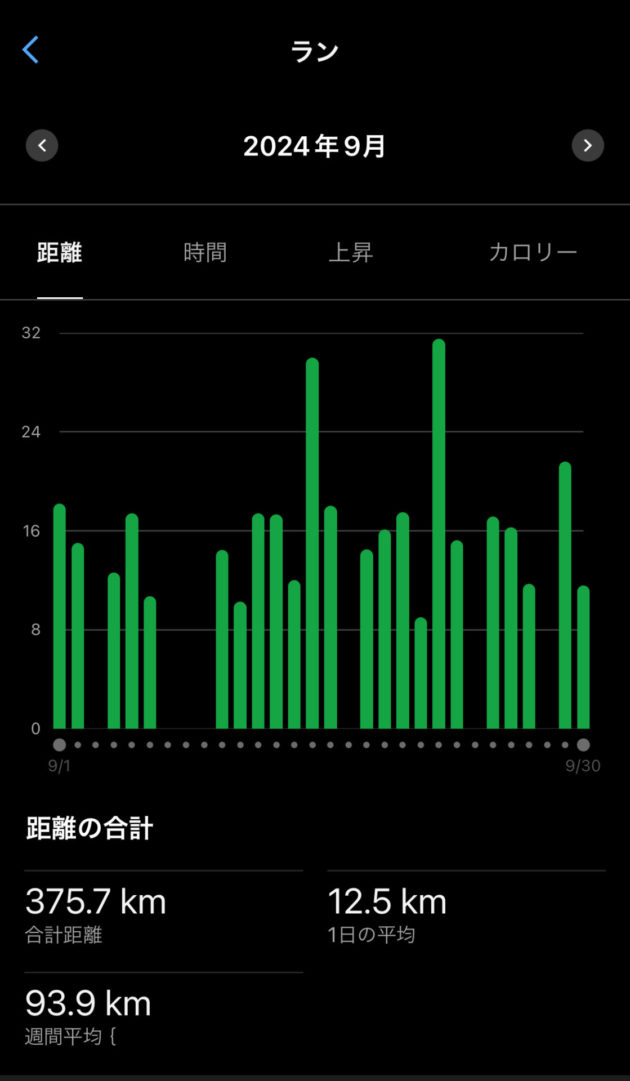630x1081 pixels.
Task: Select the 距離 tab
Action: (x=60, y=253)
